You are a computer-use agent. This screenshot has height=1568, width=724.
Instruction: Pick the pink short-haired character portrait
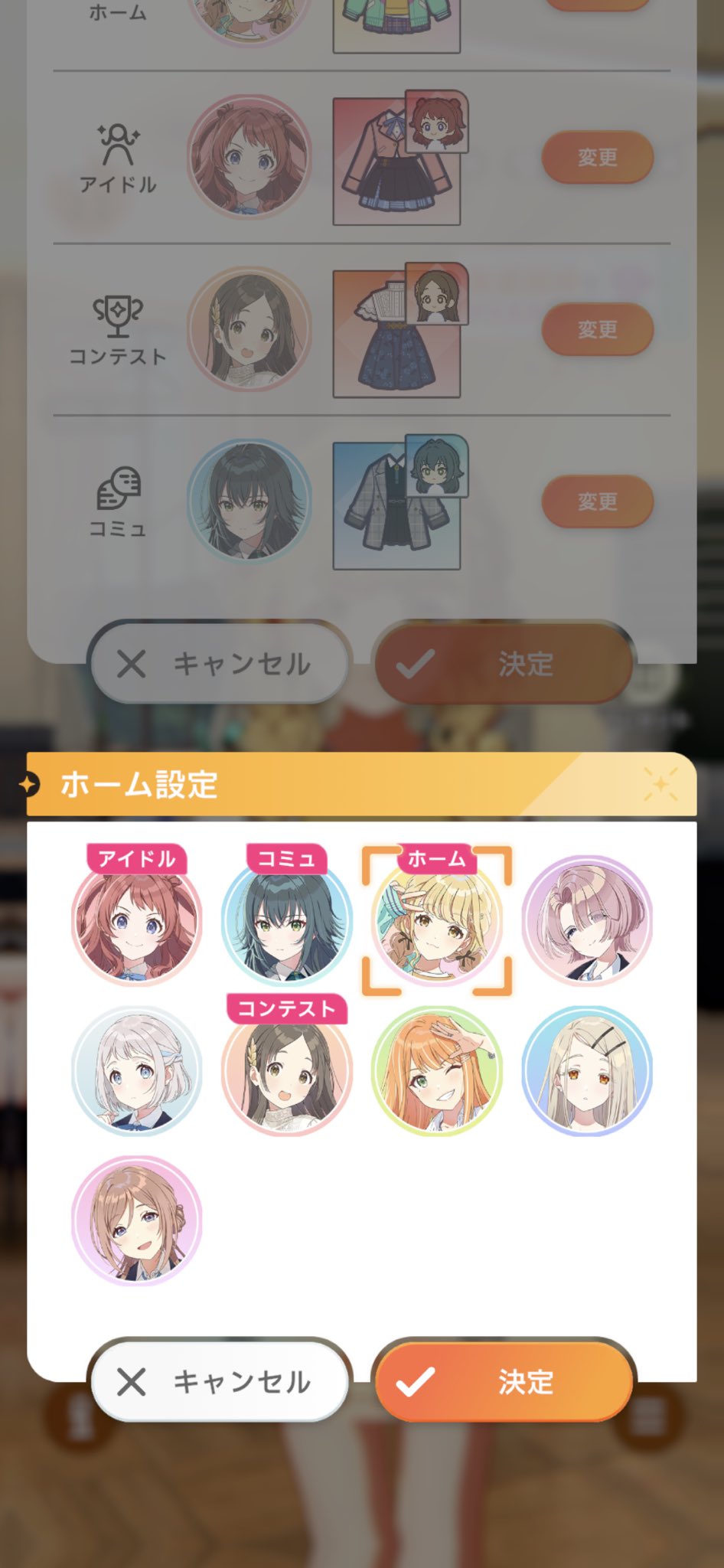point(587,921)
